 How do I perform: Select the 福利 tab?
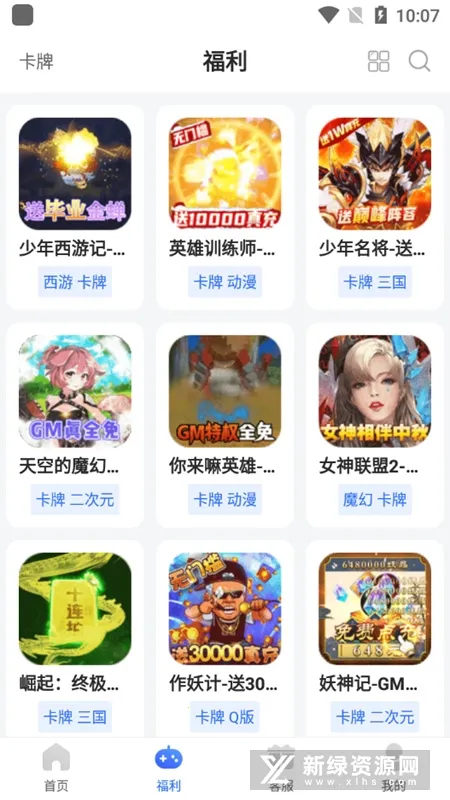169,768
